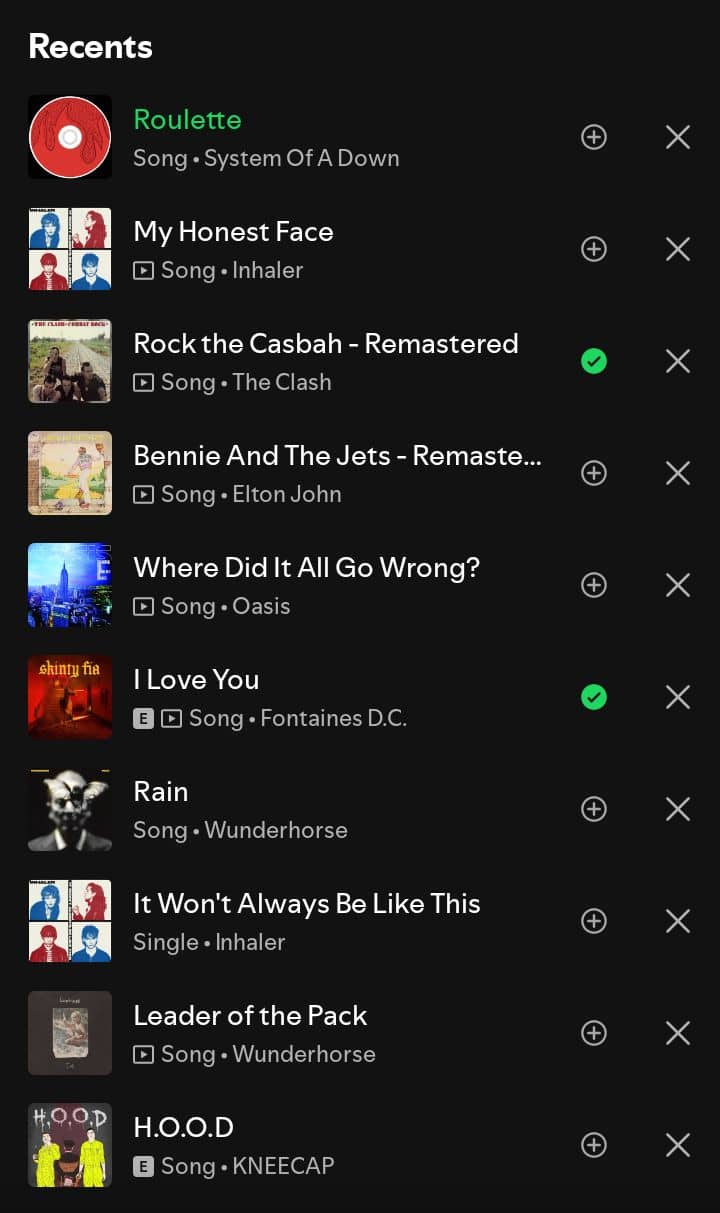Remove I Love You from recents

(x=678, y=697)
